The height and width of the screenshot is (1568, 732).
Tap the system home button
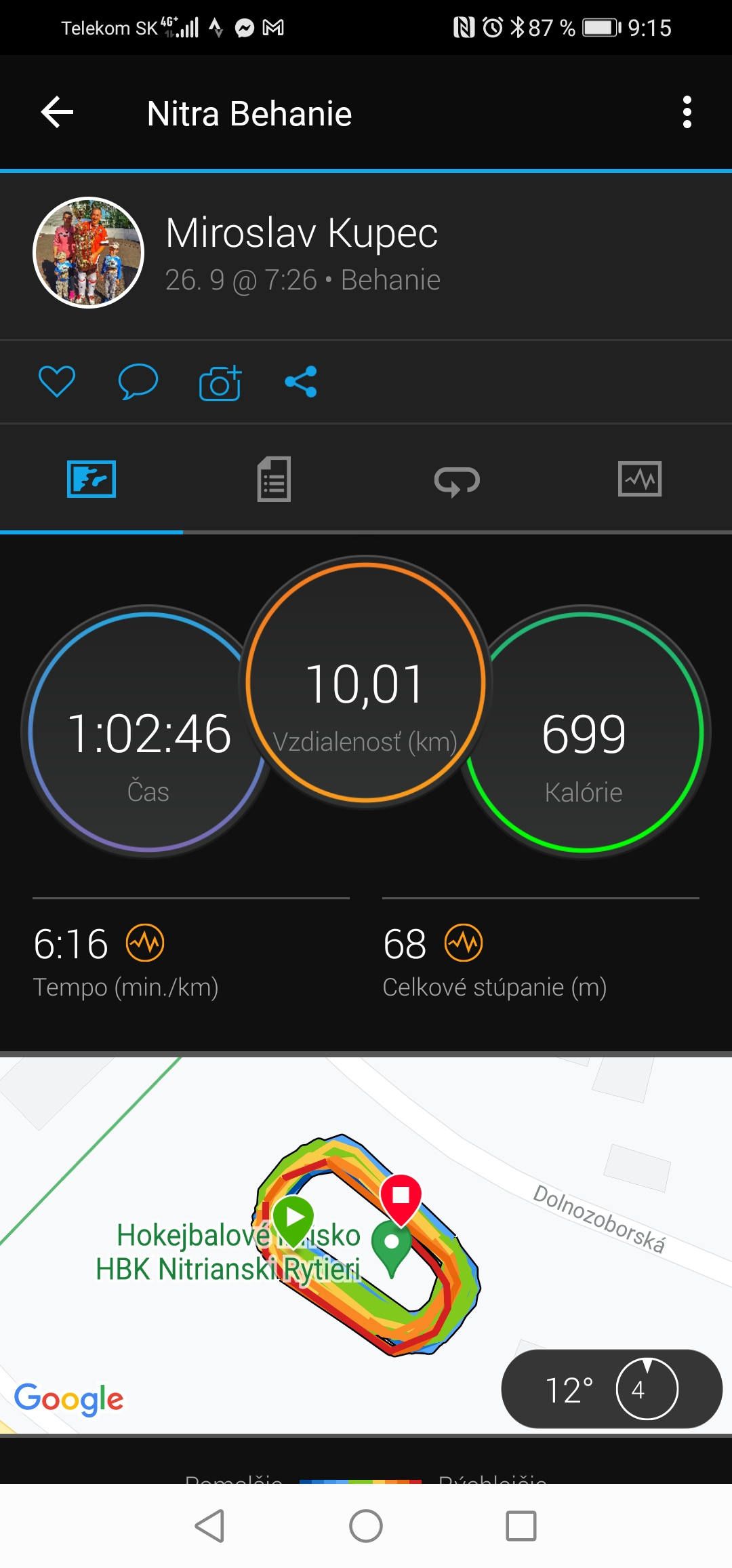coord(366,1526)
